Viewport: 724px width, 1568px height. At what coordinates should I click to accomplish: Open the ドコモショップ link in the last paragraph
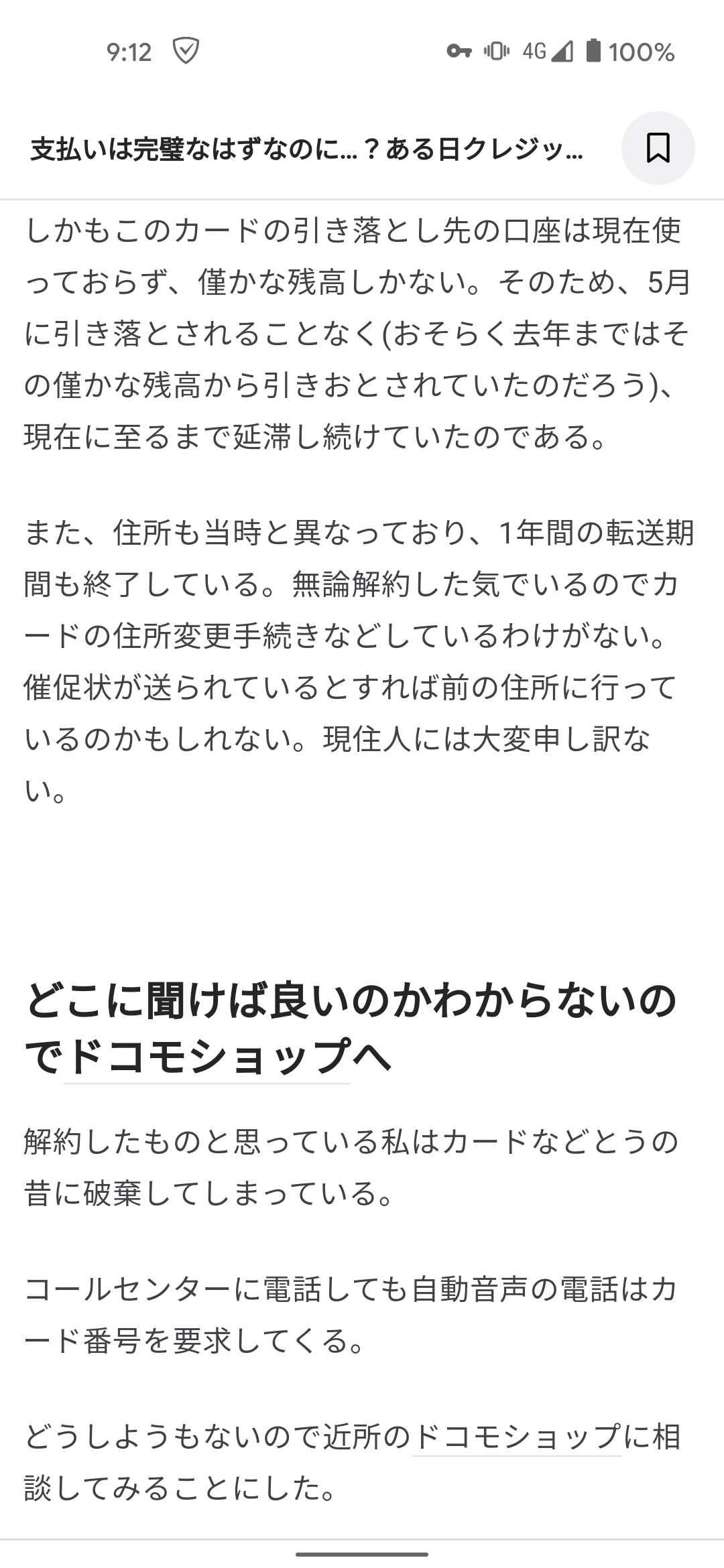coord(517,1436)
